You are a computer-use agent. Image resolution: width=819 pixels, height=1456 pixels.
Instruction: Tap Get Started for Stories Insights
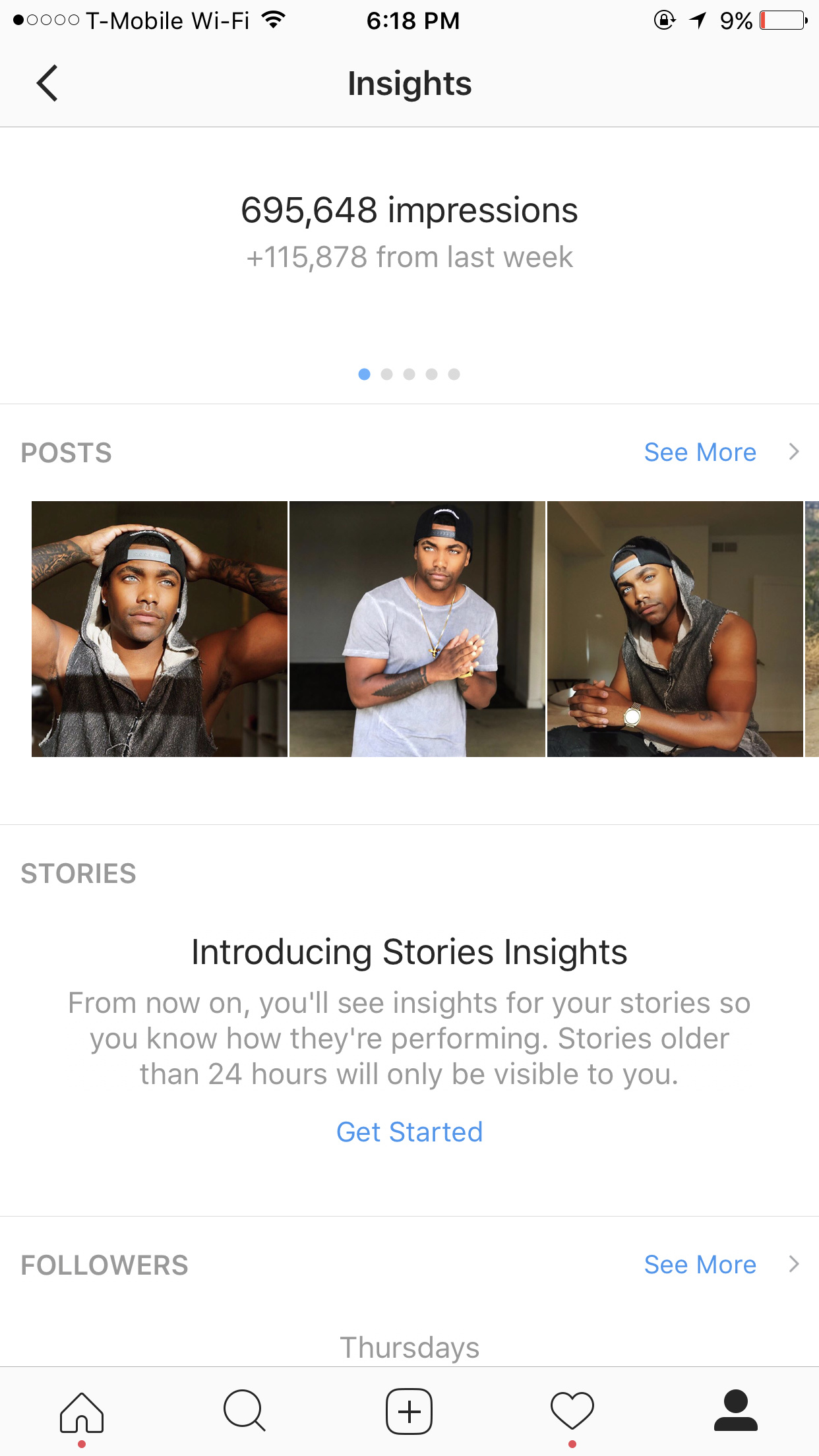tap(409, 1132)
